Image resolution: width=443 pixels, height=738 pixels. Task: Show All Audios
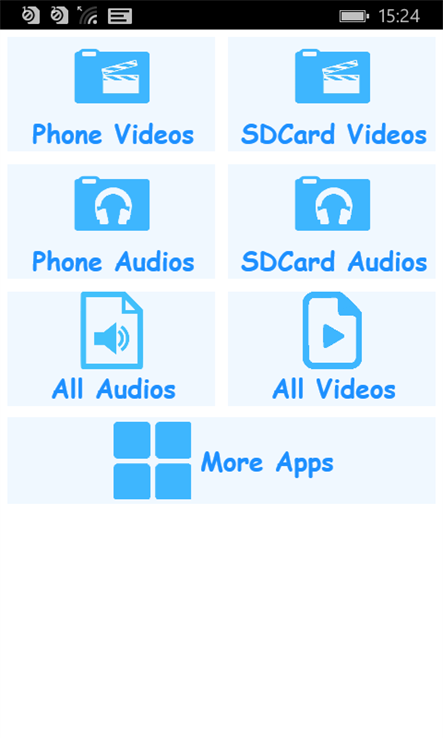click(x=111, y=348)
